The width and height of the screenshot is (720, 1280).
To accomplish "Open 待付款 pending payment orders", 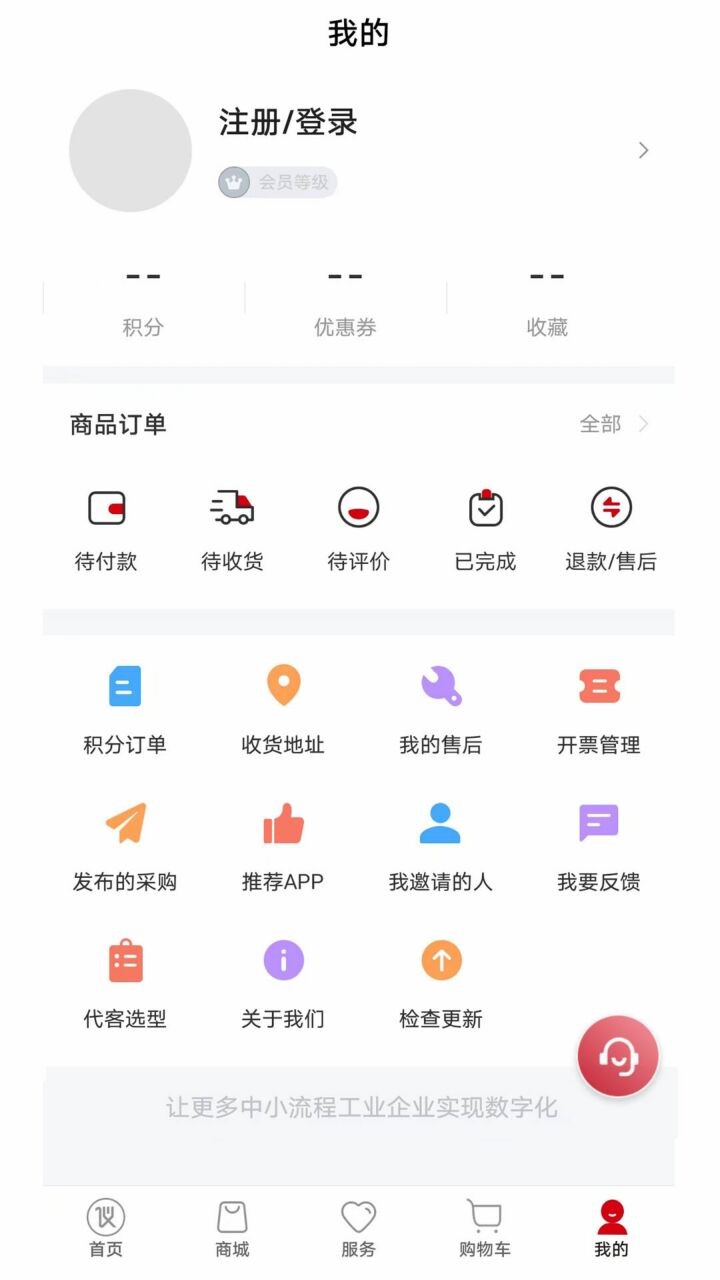I will 108,525.
